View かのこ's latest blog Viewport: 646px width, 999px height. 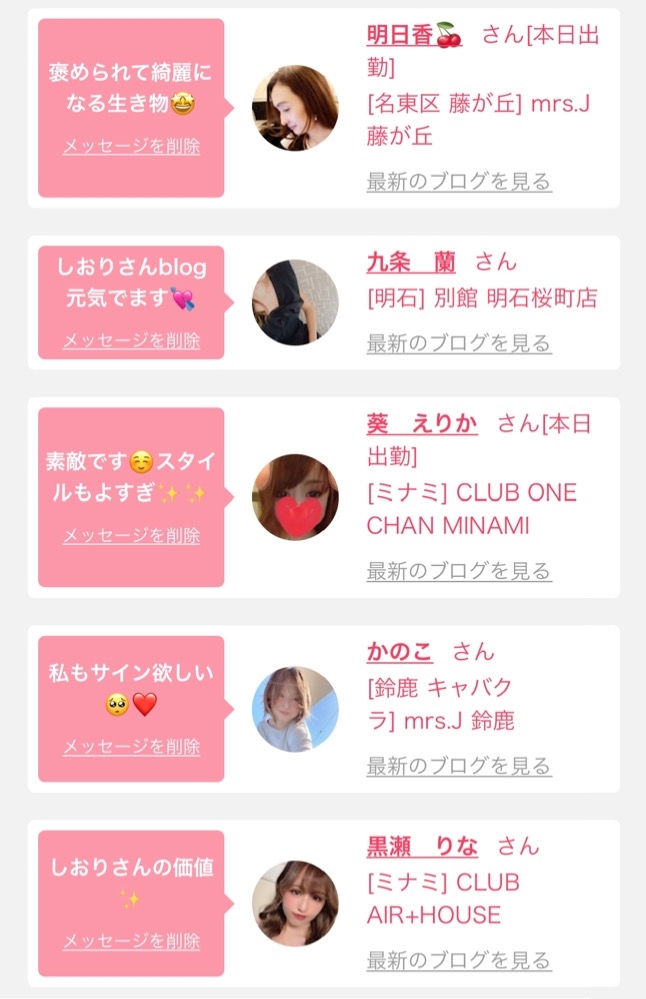(x=459, y=766)
